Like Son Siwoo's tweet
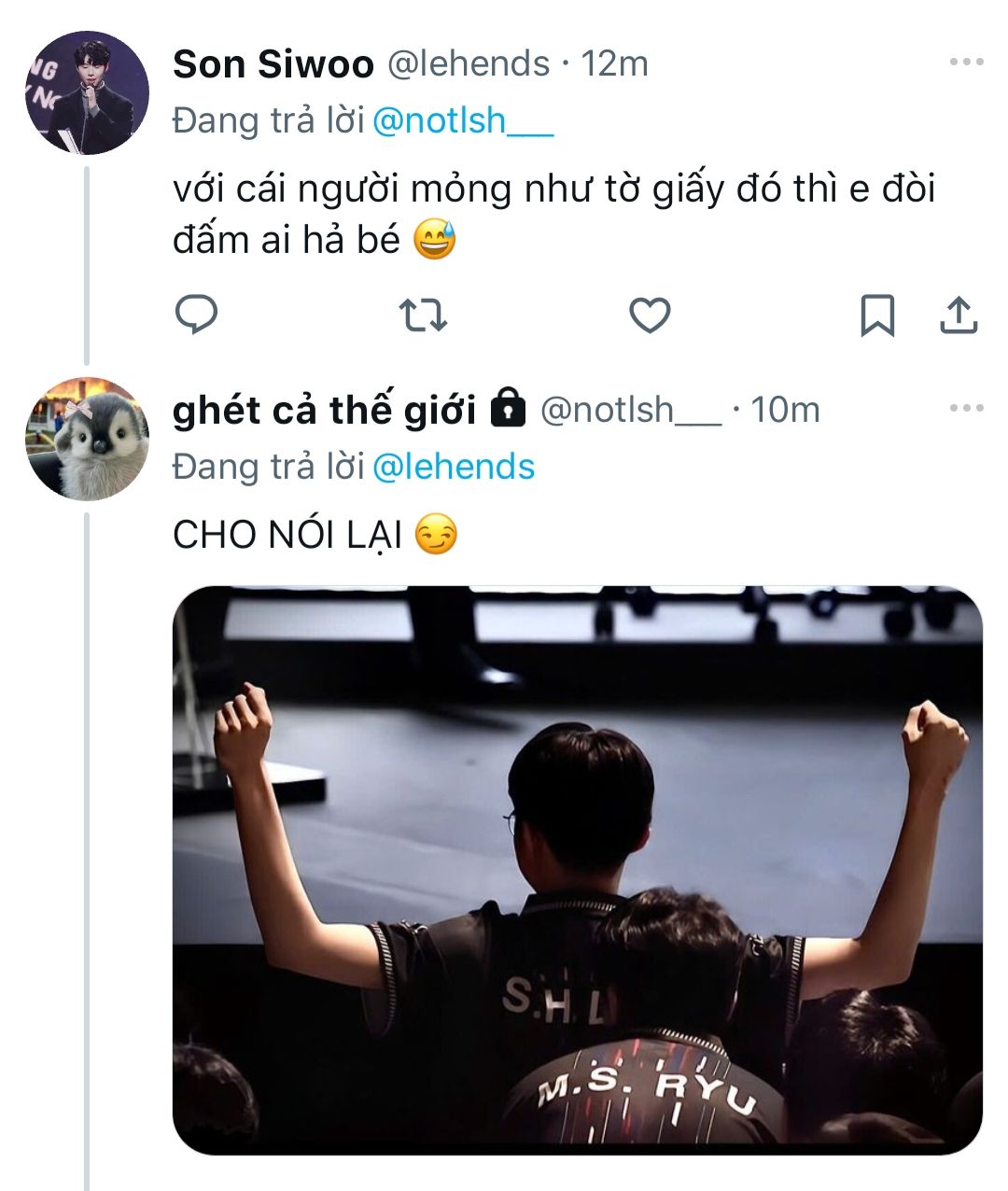This screenshot has height=1191, width=1008. pos(650,315)
